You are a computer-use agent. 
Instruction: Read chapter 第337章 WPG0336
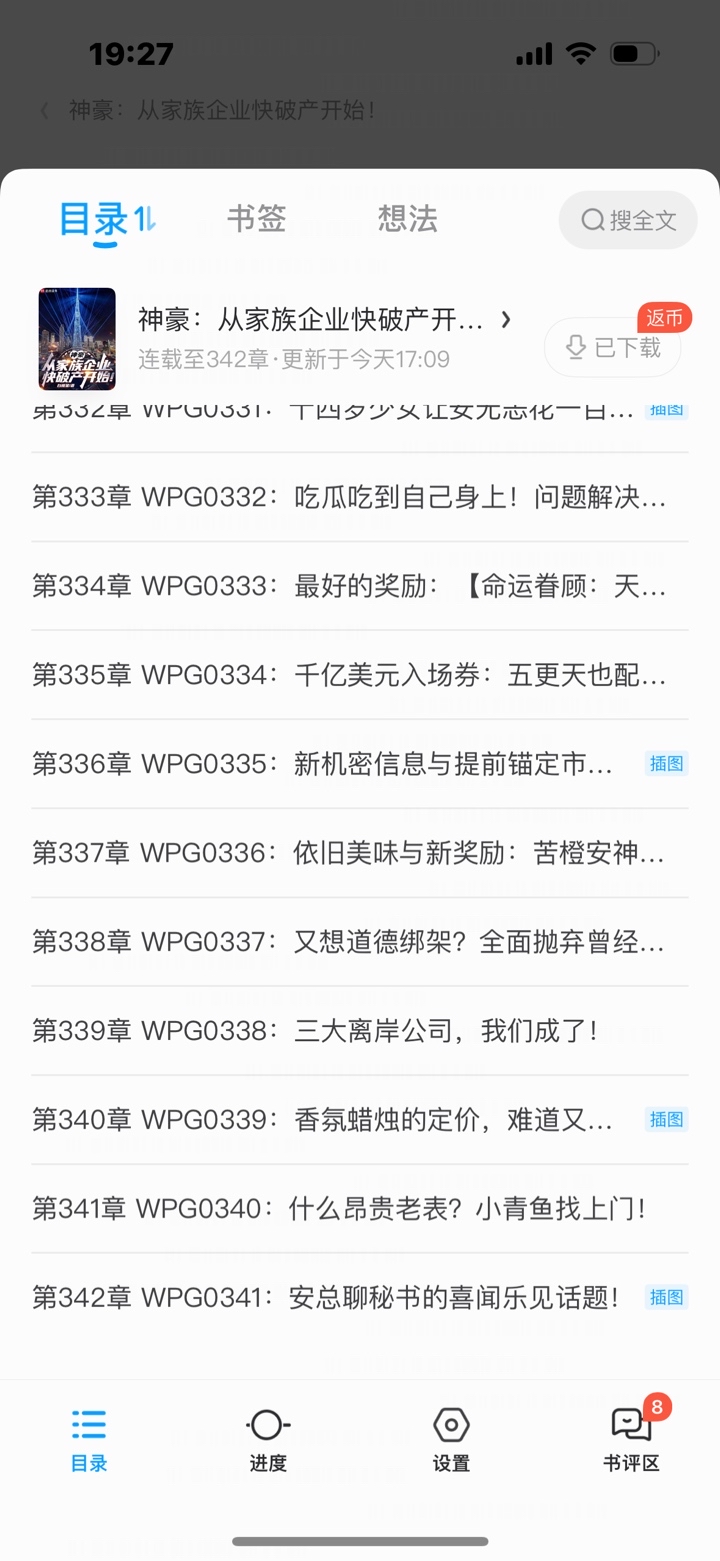coord(348,853)
